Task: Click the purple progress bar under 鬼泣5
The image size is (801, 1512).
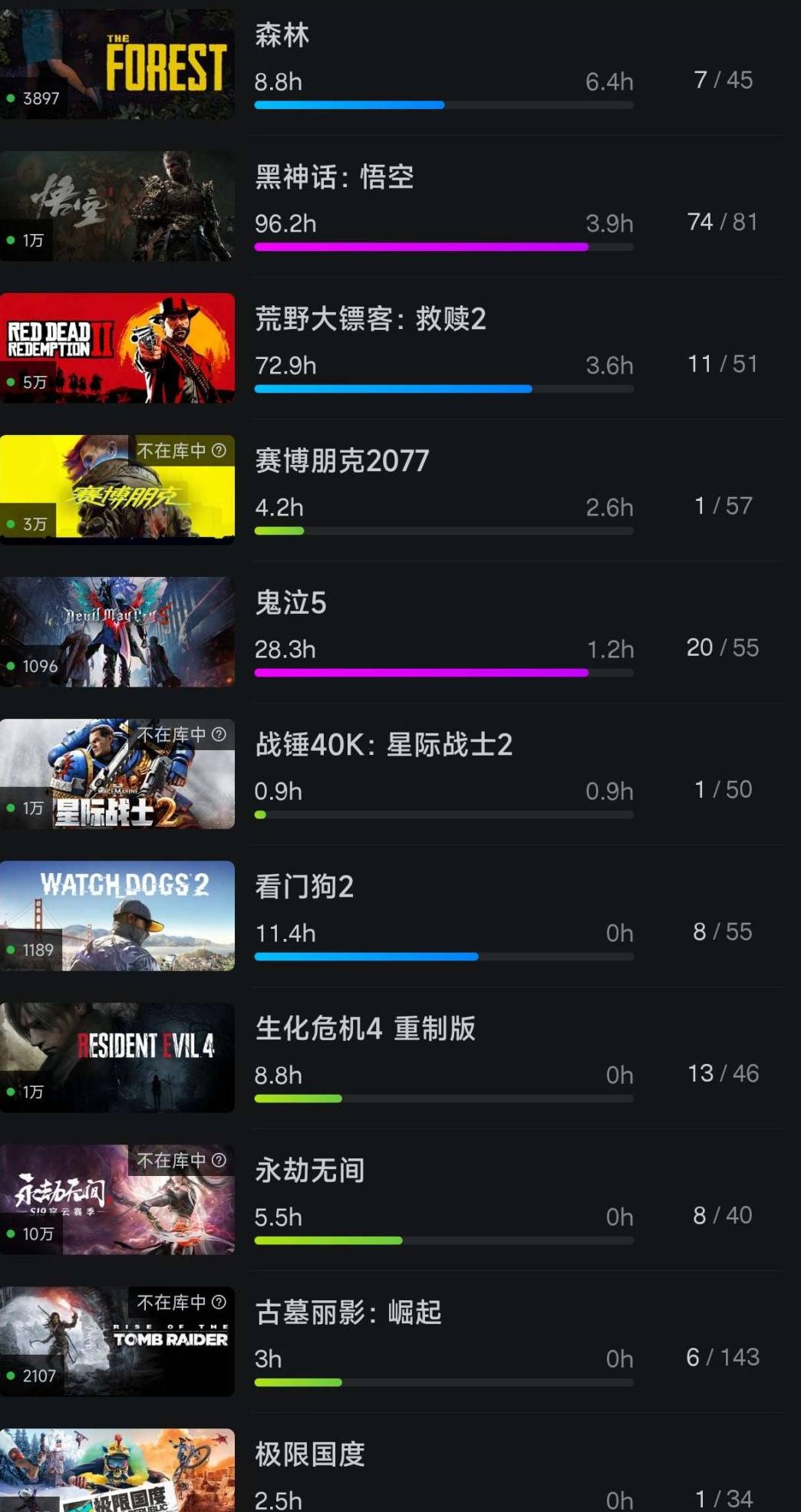Action: pyautogui.click(x=422, y=672)
